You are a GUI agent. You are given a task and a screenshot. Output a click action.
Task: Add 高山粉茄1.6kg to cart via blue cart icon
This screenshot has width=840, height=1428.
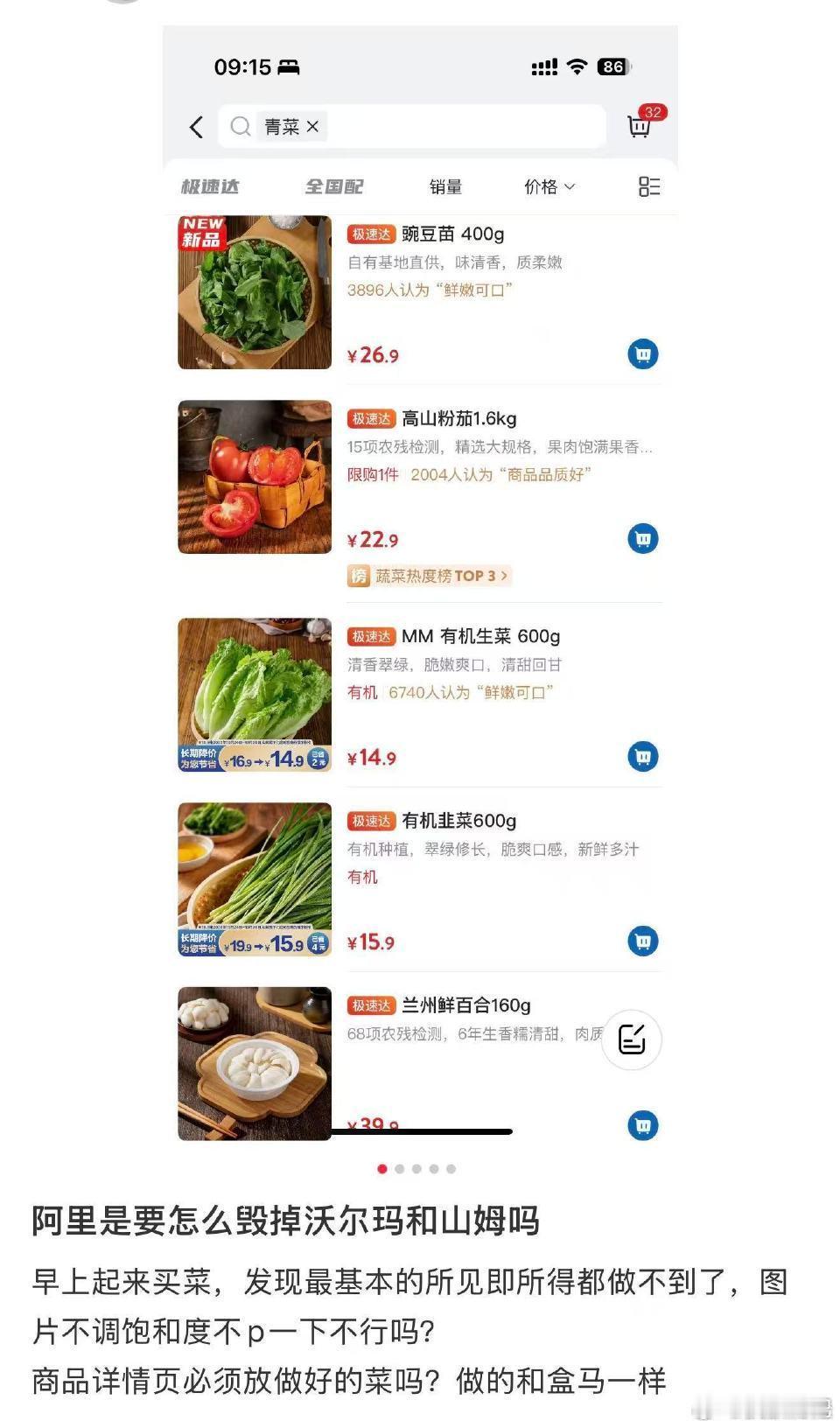(x=643, y=539)
